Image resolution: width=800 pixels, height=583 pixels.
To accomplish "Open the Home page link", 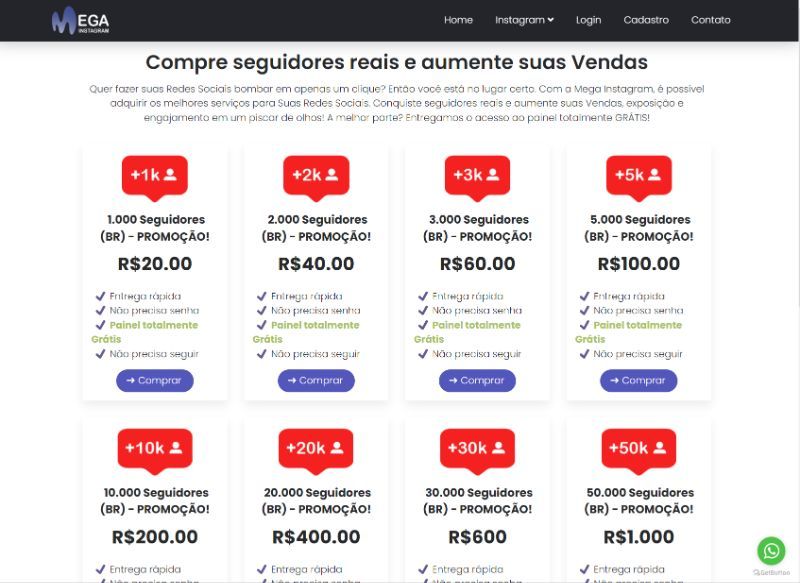I will coord(458,20).
